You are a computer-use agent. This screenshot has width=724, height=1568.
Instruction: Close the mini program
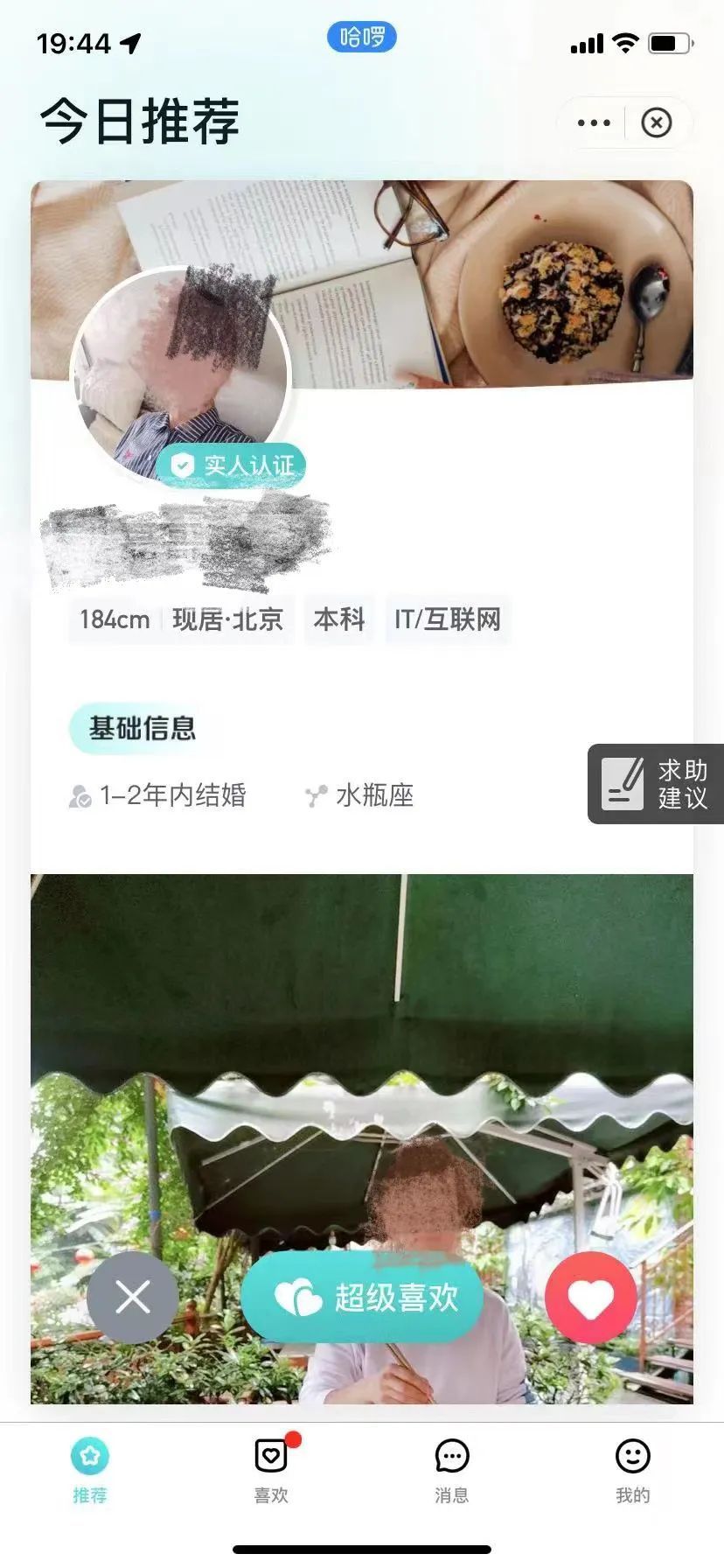tap(657, 123)
